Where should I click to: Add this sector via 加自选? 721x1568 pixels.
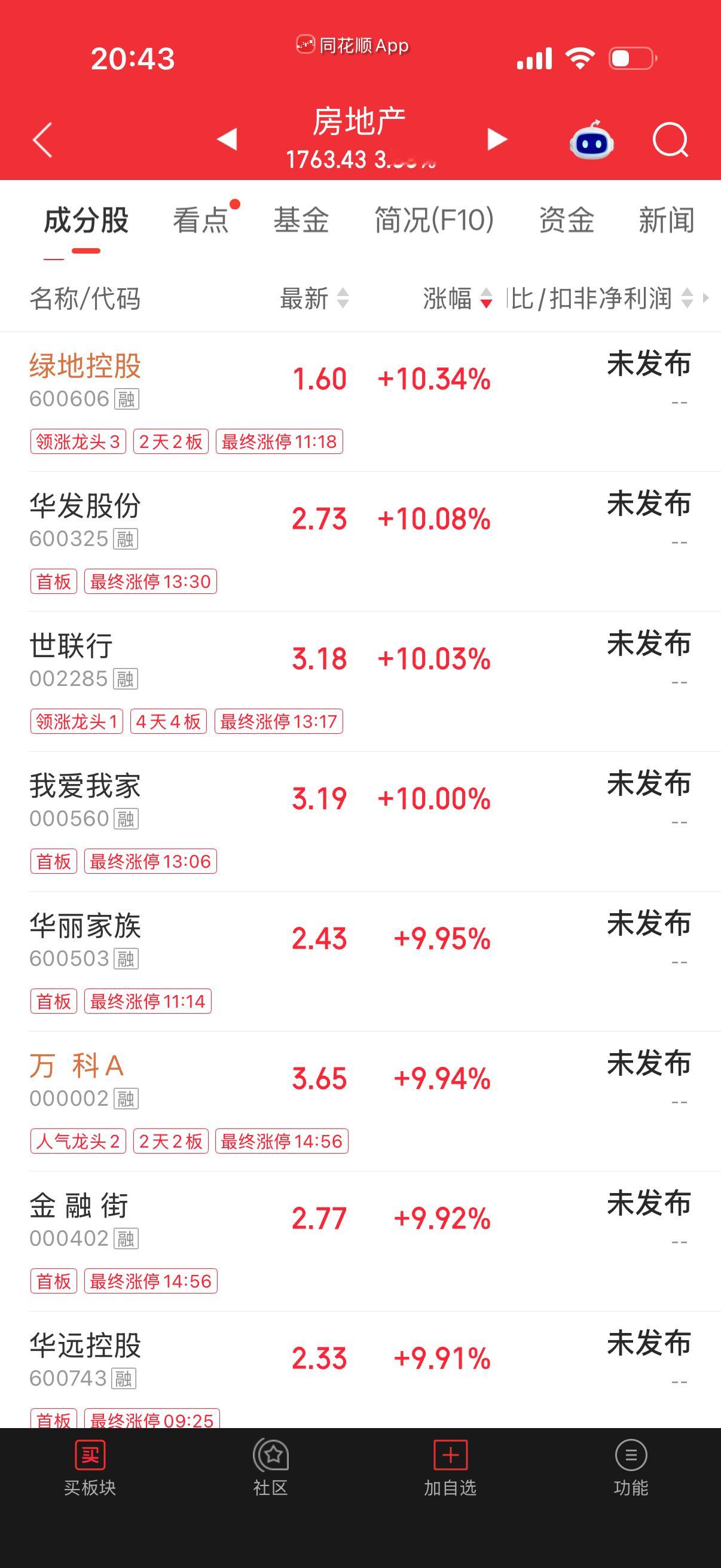450,1468
